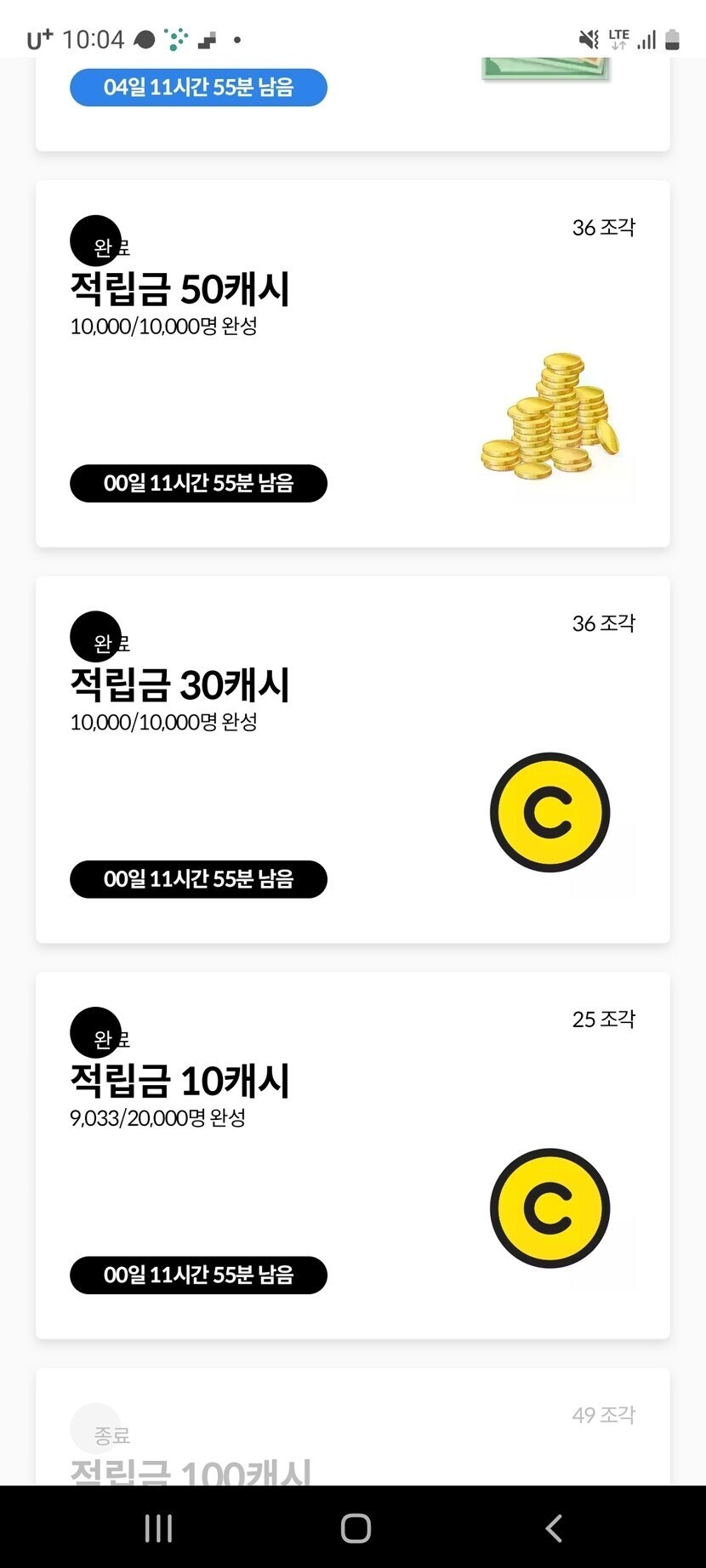Open the card with 04일 11시간 55분 남음

(x=352, y=102)
